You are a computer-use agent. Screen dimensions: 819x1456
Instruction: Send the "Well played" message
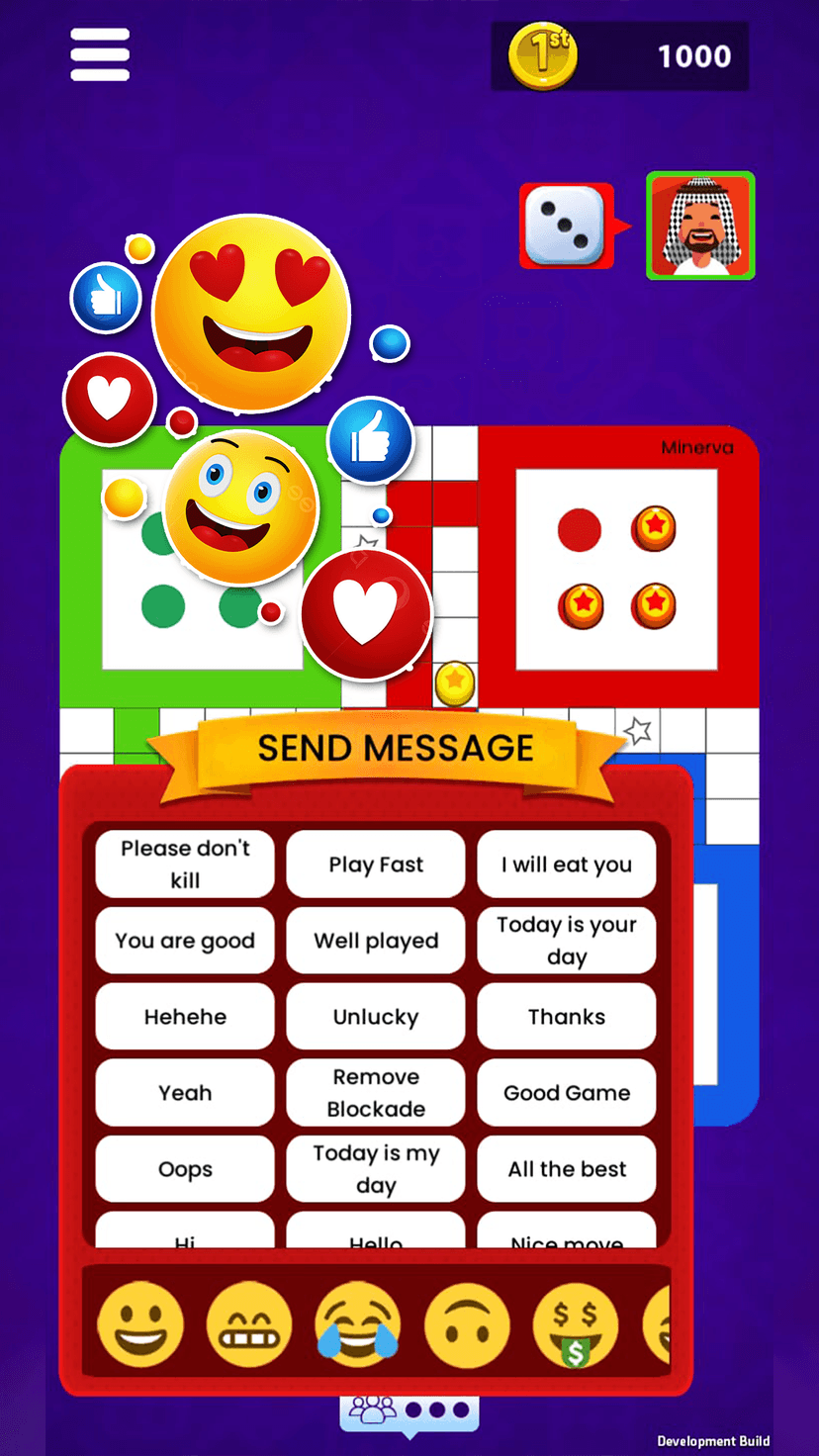[376, 940]
